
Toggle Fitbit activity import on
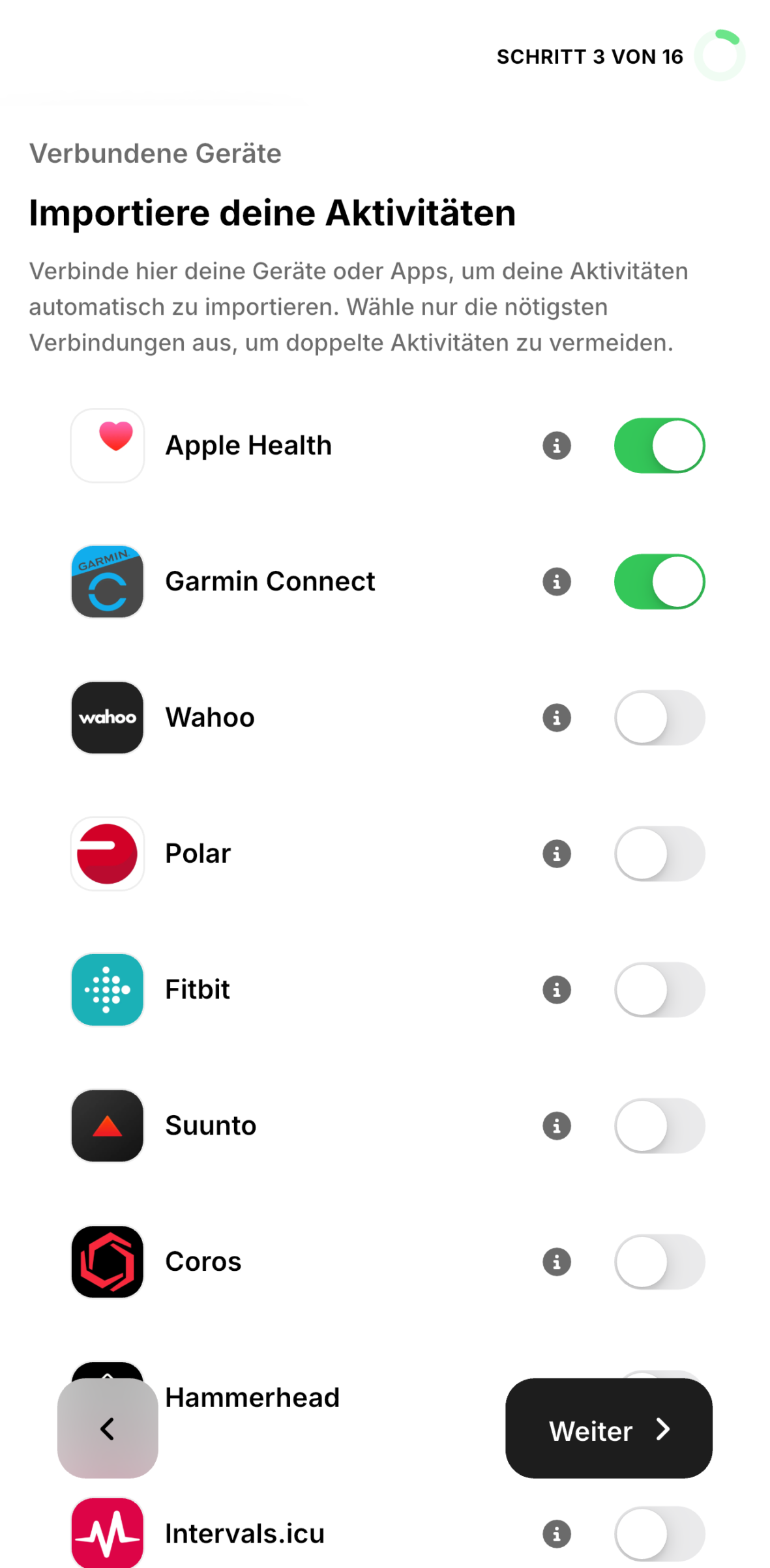click(x=659, y=989)
